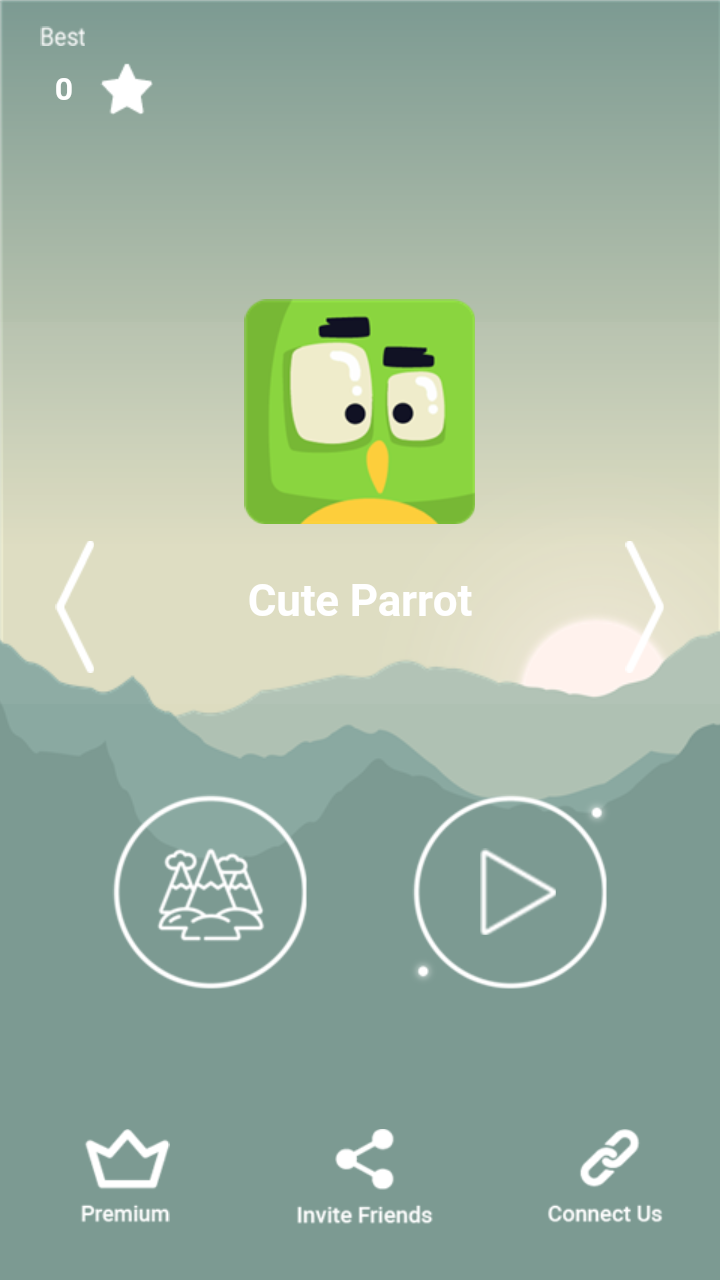Screen dimensions: 720x1280
Task: Open the Premium crown option
Action: click(x=126, y=1177)
